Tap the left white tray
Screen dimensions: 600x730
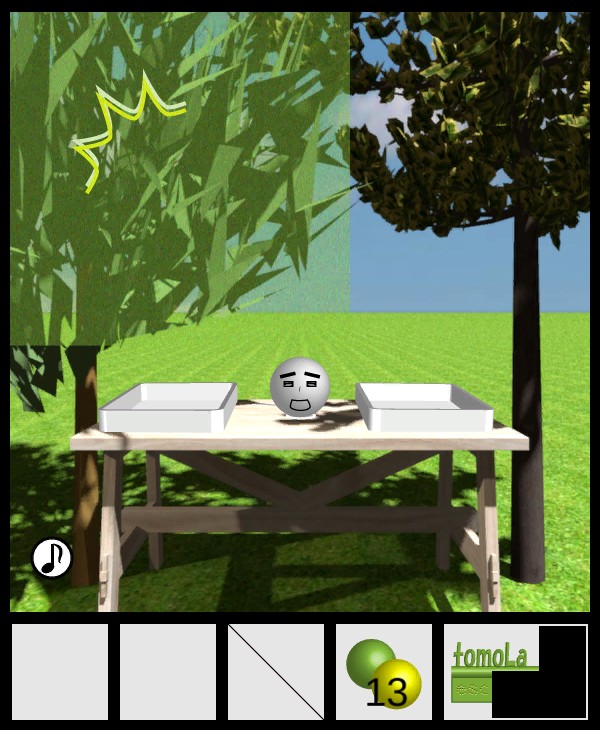click(x=168, y=408)
